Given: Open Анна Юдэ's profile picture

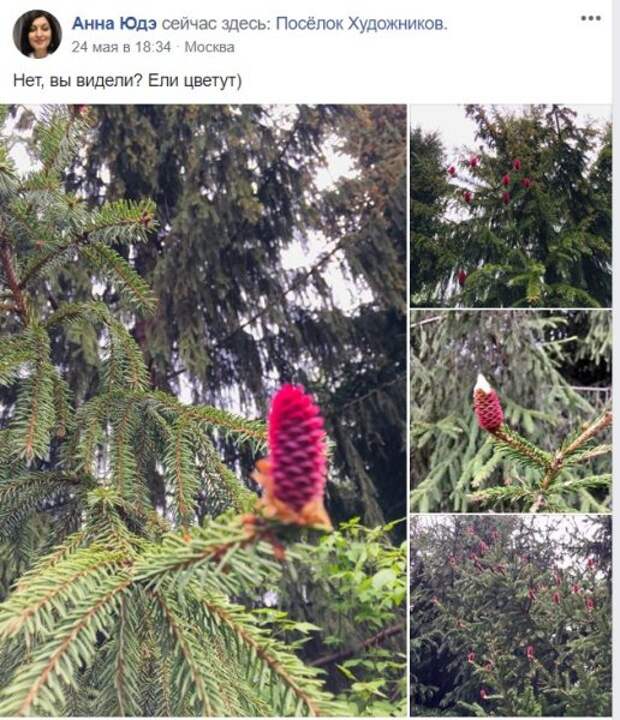Looking at the screenshot, I should coord(37,34).
